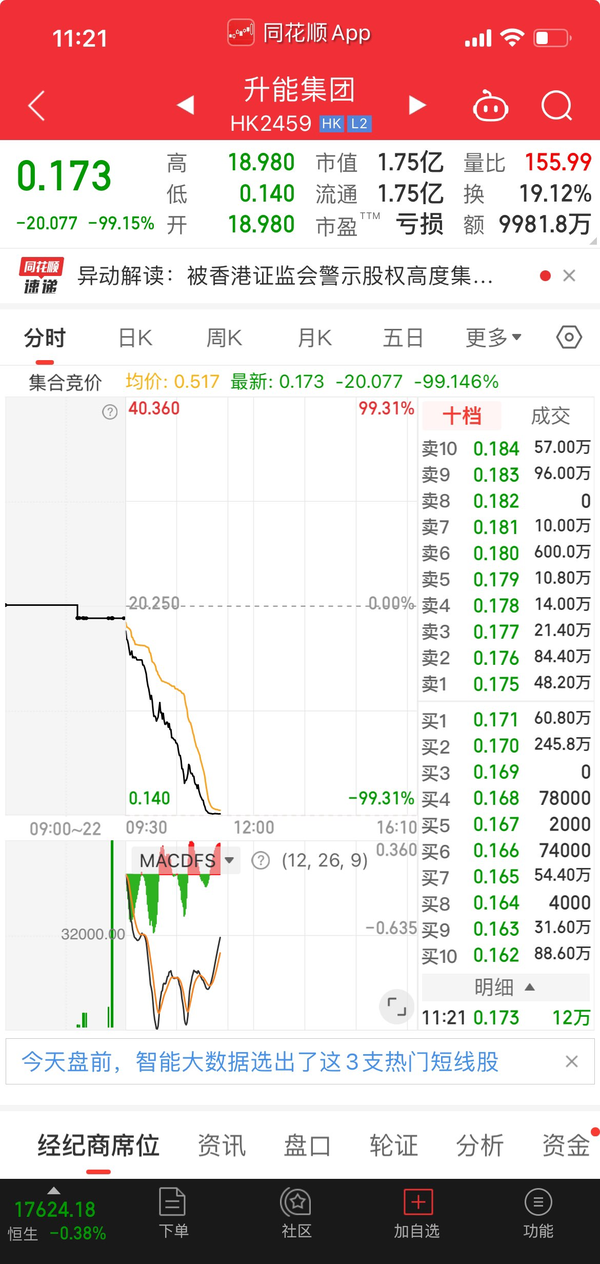
Task: Show the 五日 chart
Action: click(x=403, y=338)
